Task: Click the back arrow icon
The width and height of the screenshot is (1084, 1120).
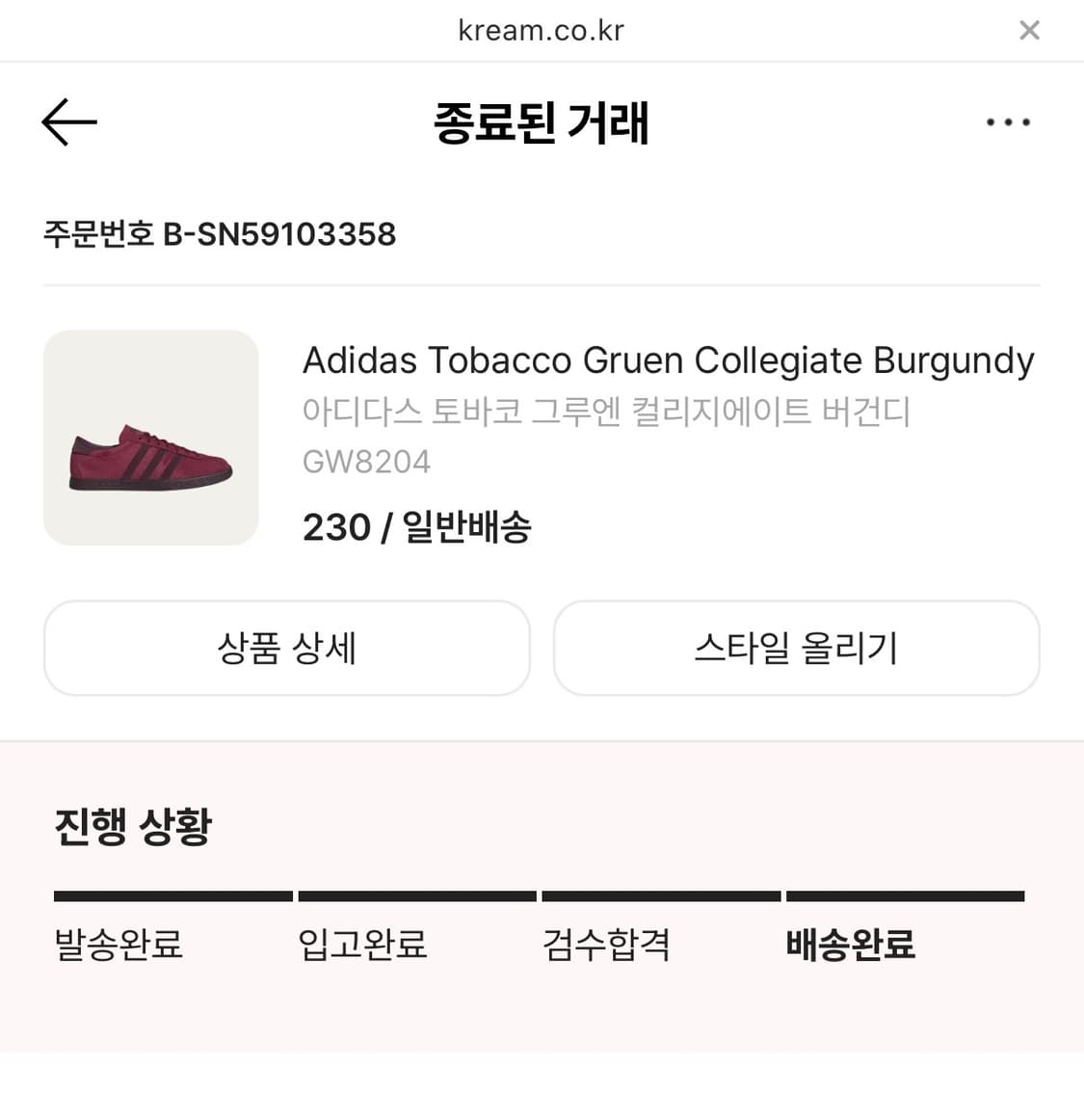Action: point(67,121)
